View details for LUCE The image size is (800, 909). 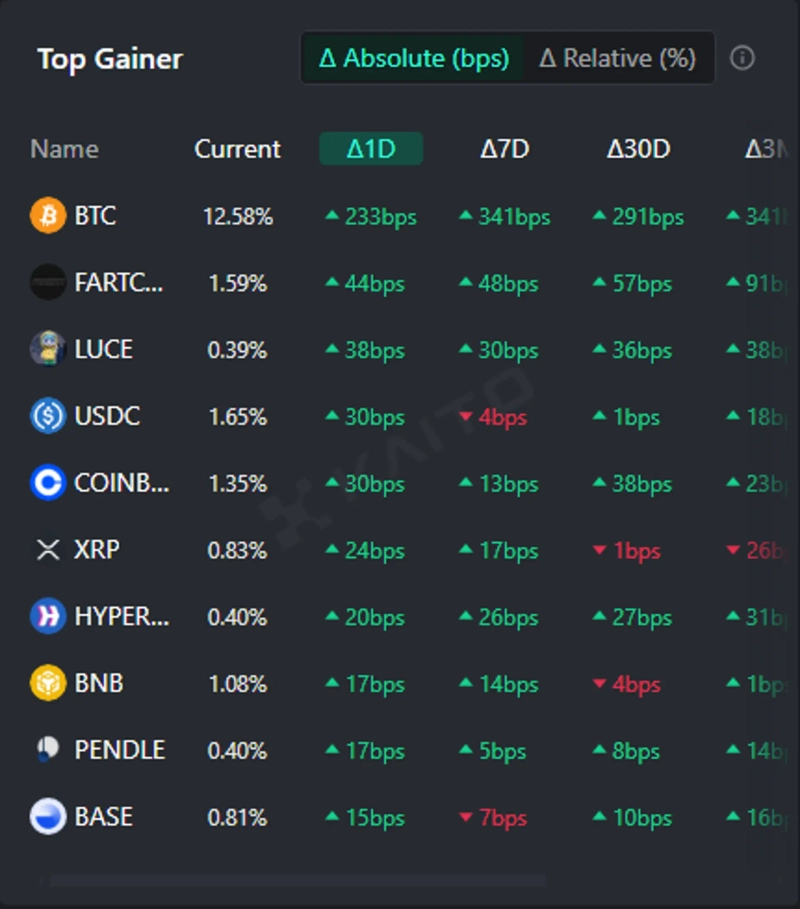pyautogui.click(x=103, y=349)
